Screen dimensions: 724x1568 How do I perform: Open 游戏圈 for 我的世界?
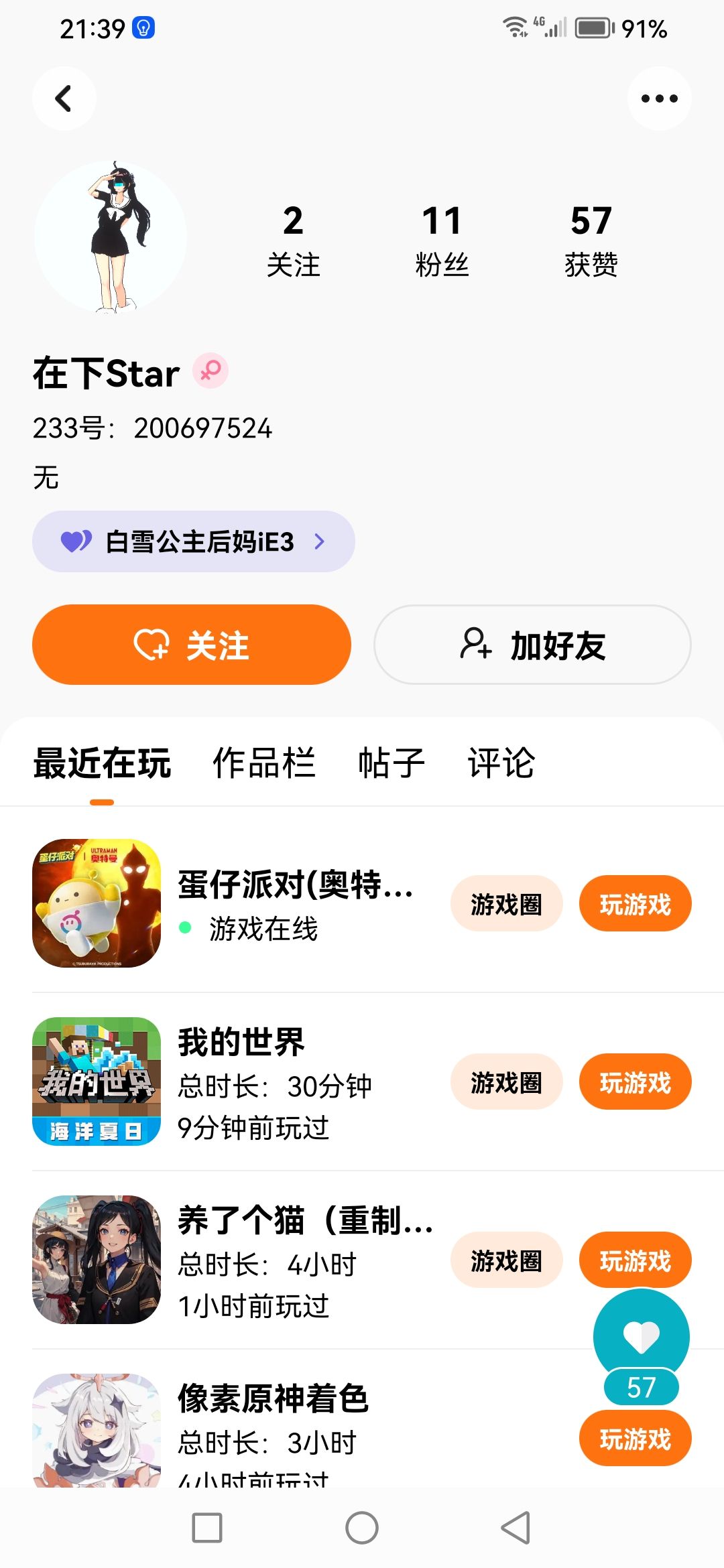(x=506, y=1082)
